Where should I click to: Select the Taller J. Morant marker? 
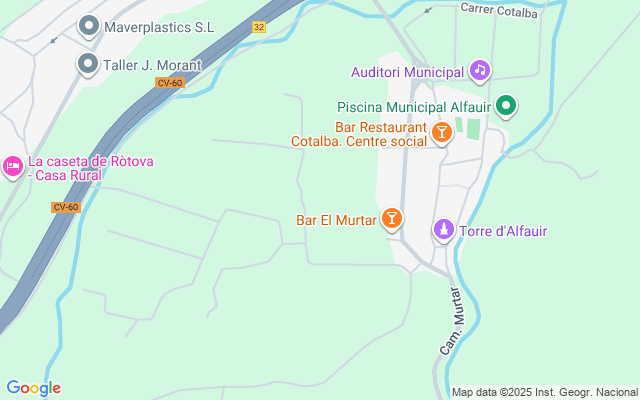[89, 65]
